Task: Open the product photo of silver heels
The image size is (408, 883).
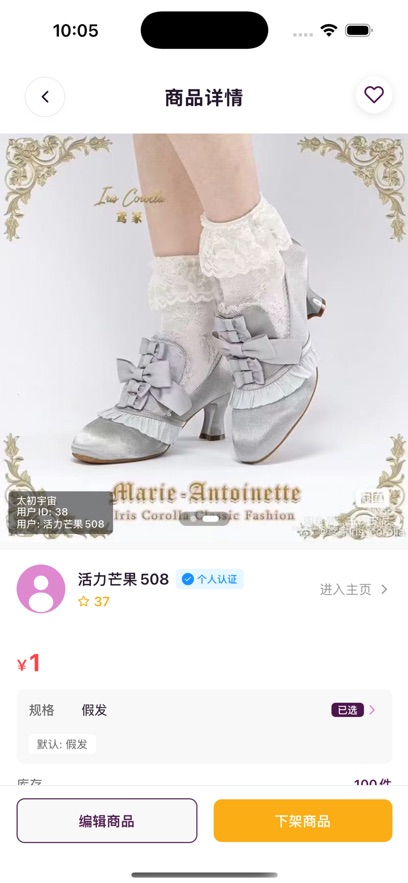Action: pyautogui.click(x=204, y=341)
